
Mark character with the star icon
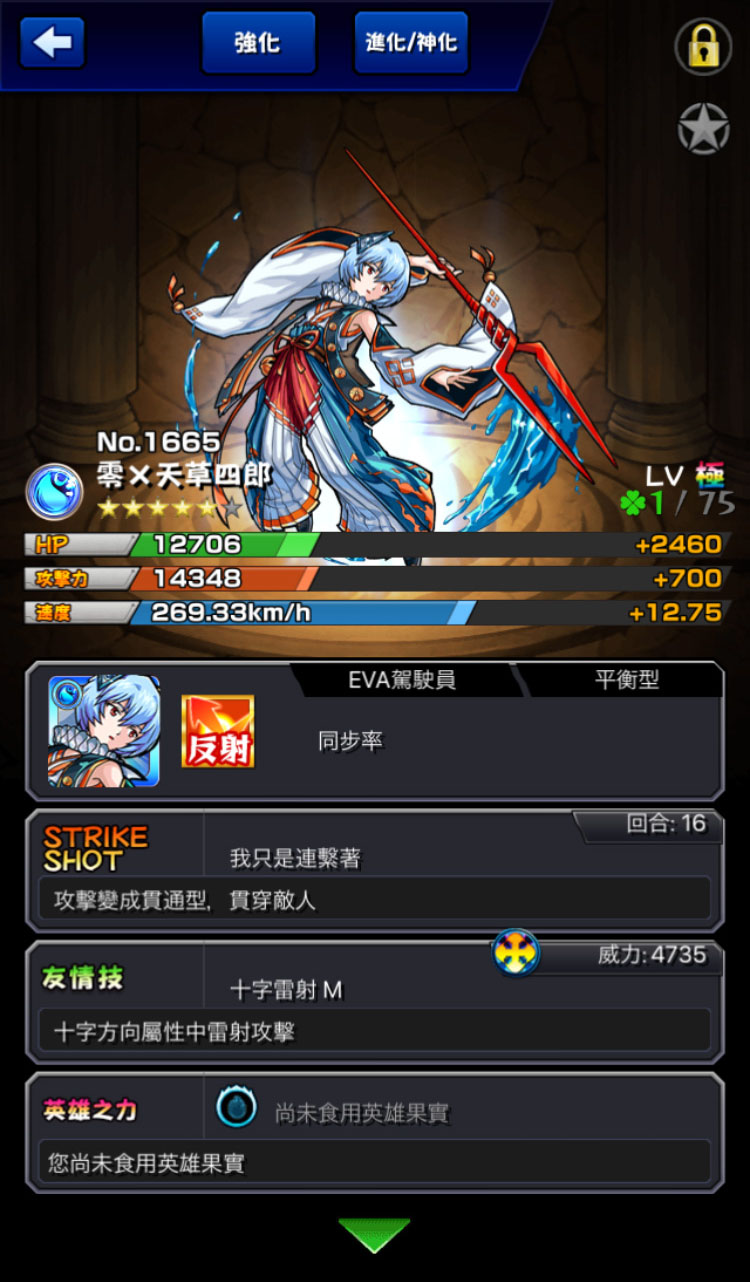coord(703,129)
